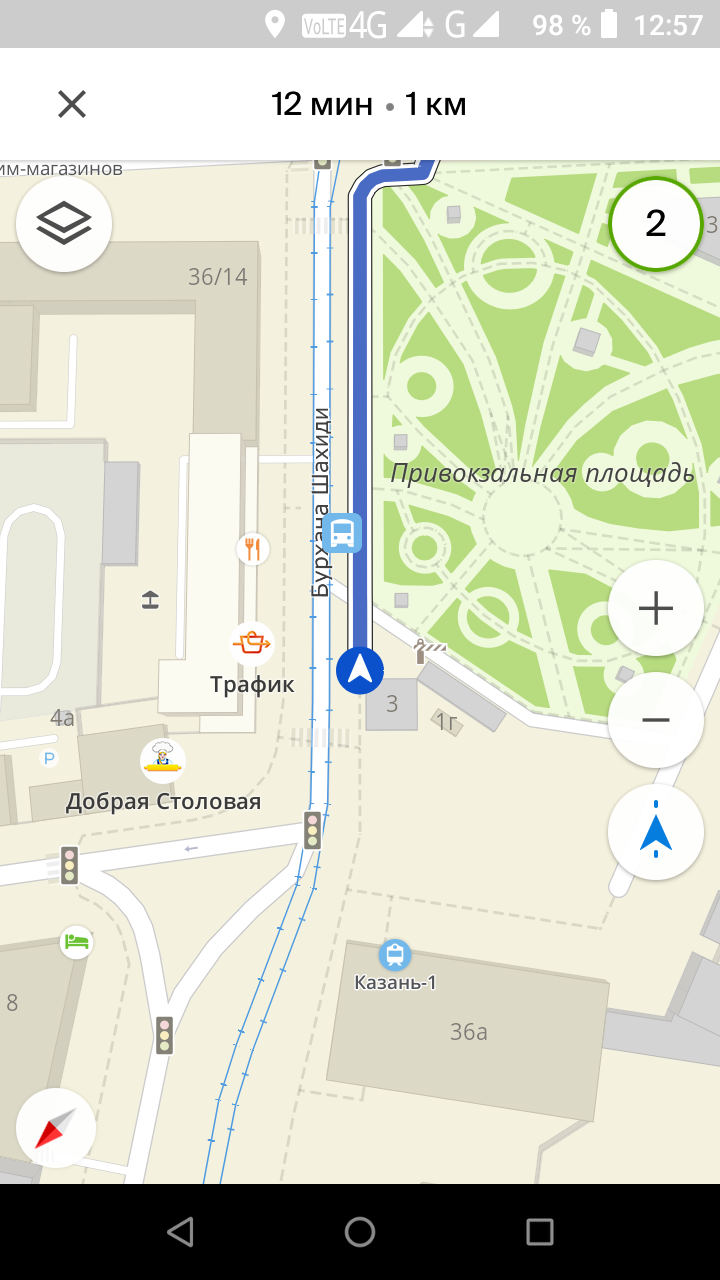Select the Трафик shop marker
This screenshot has width=720, height=1280.
[x=252, y=644]
